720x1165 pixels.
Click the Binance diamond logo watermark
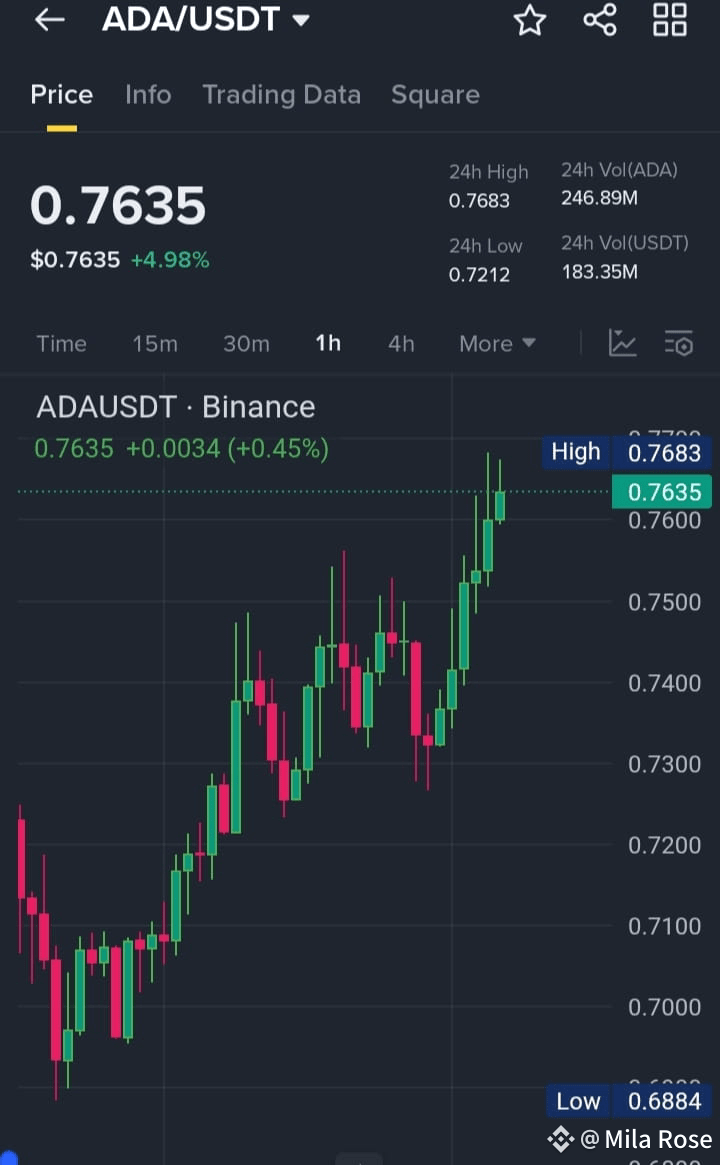pos(559,1138)
